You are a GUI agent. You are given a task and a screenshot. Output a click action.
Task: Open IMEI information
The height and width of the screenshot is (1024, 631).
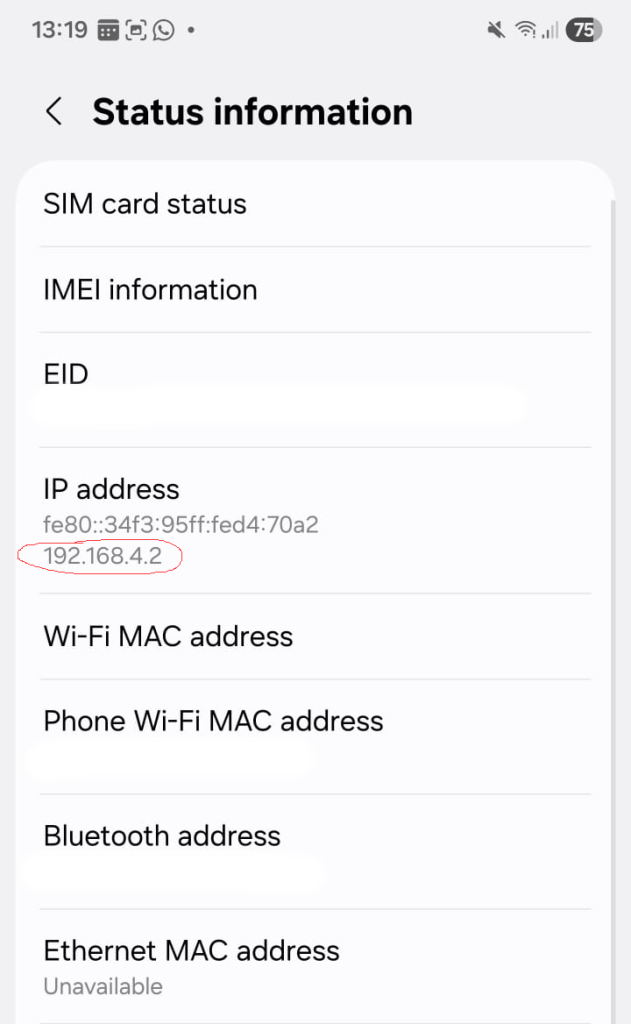coord(150,290)
